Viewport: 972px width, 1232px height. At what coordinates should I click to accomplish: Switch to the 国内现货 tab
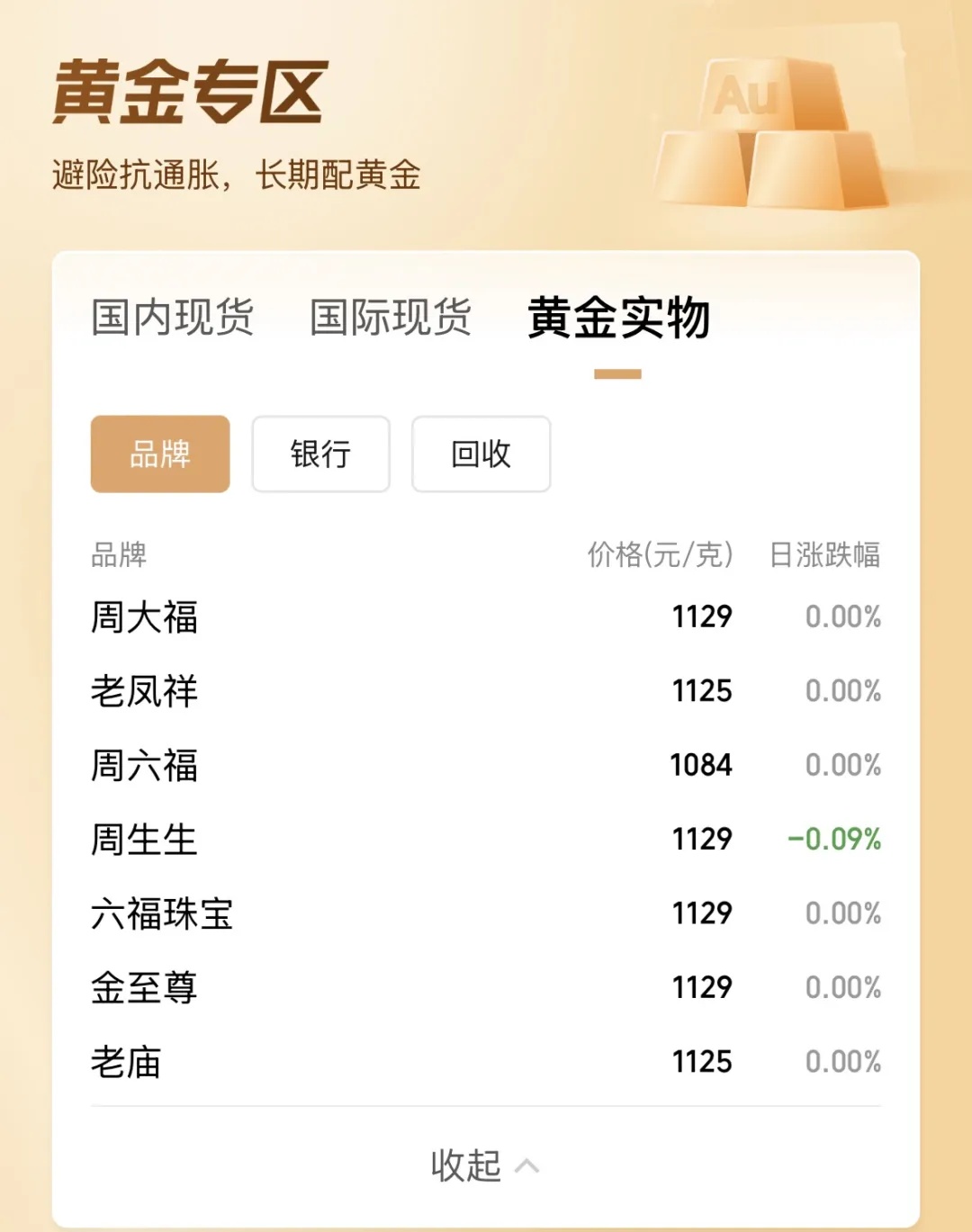click(172, 318)
